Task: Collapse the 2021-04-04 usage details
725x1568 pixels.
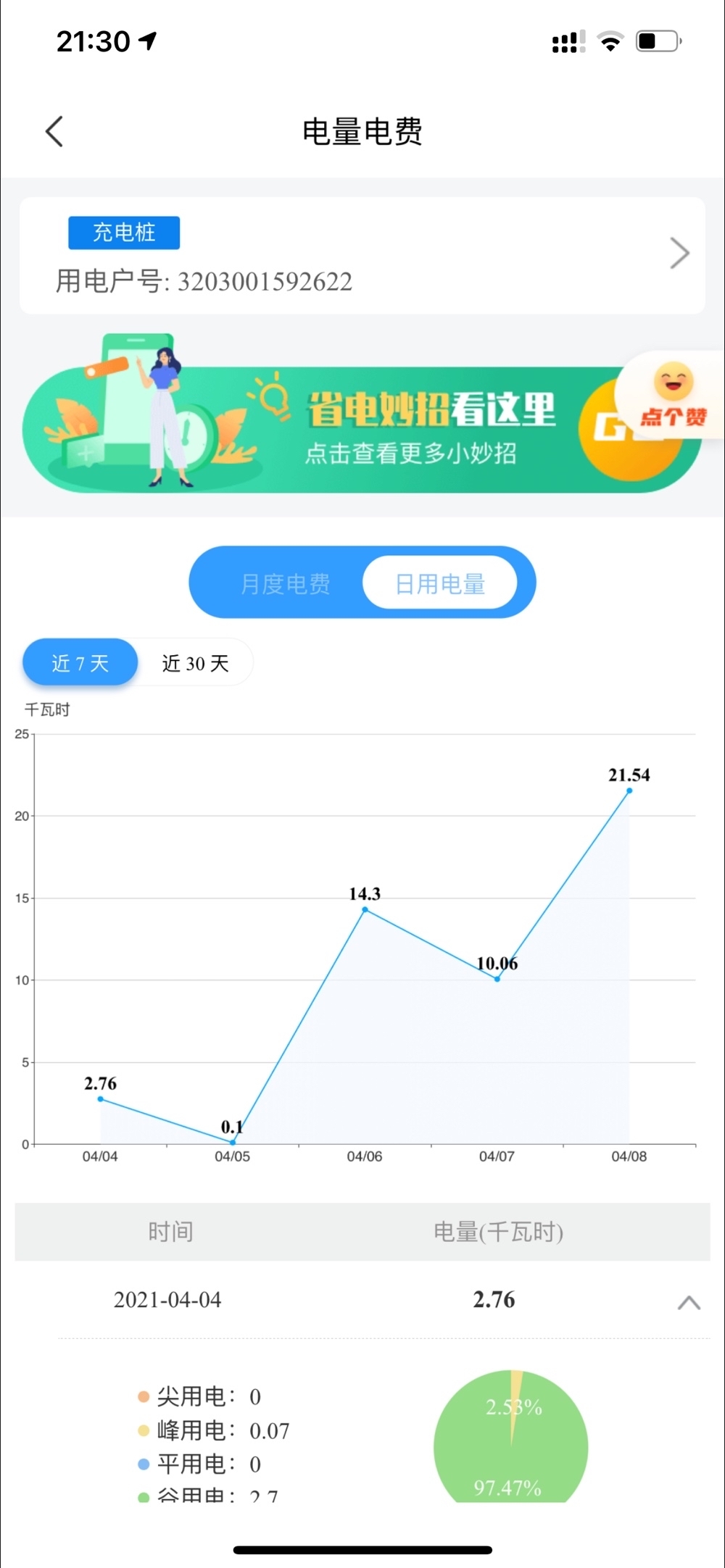Action: [689, 1303]
